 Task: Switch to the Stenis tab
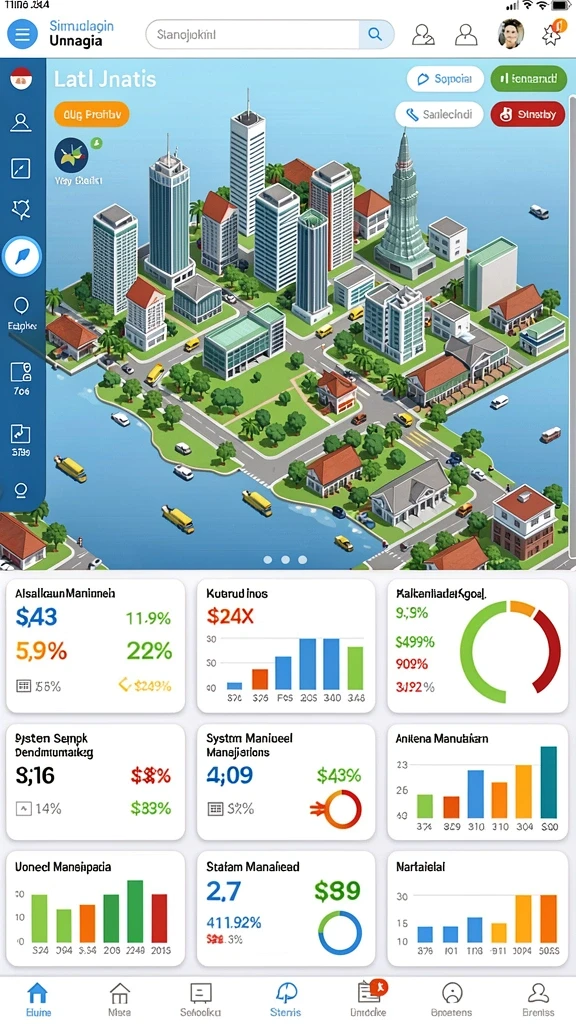coord(287,999)
